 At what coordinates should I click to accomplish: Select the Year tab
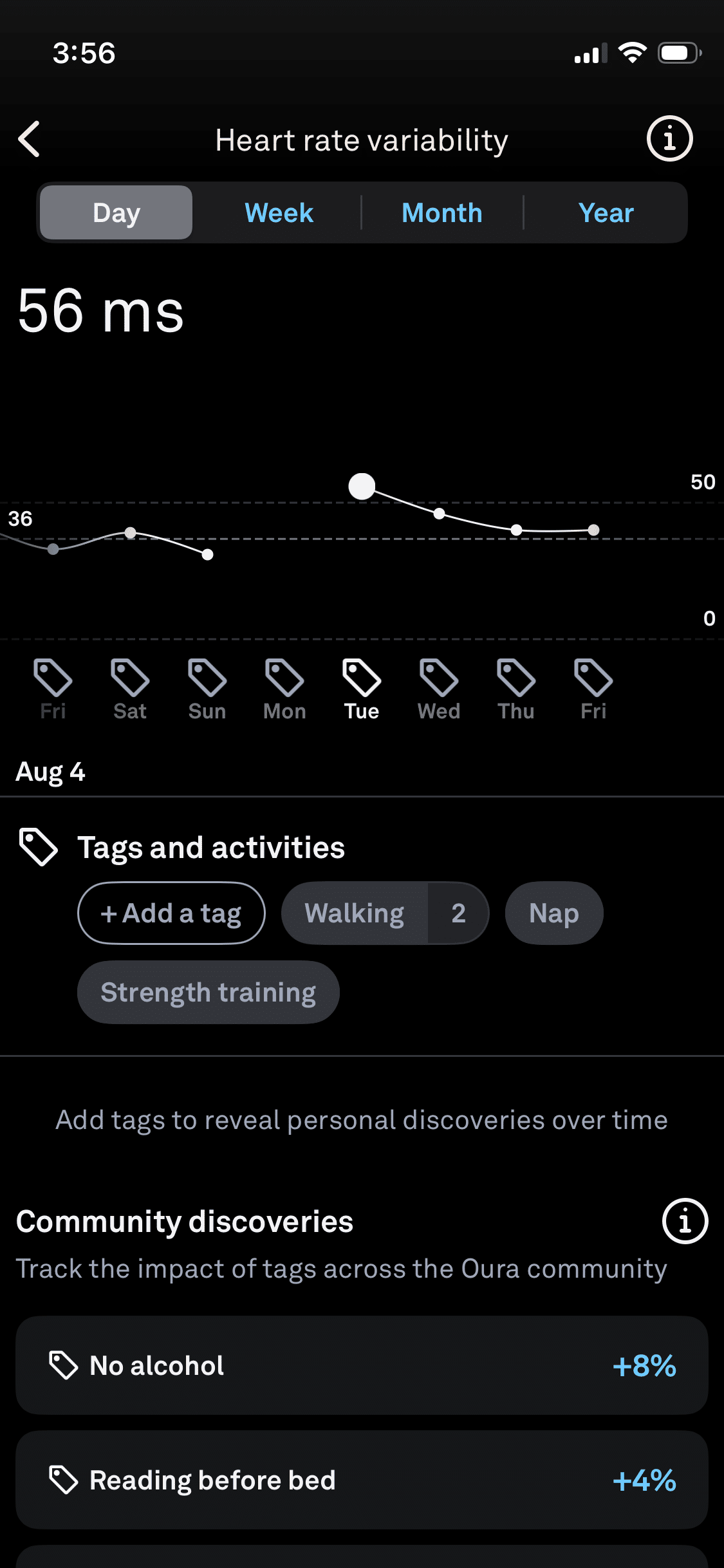(x=606, y=213)
